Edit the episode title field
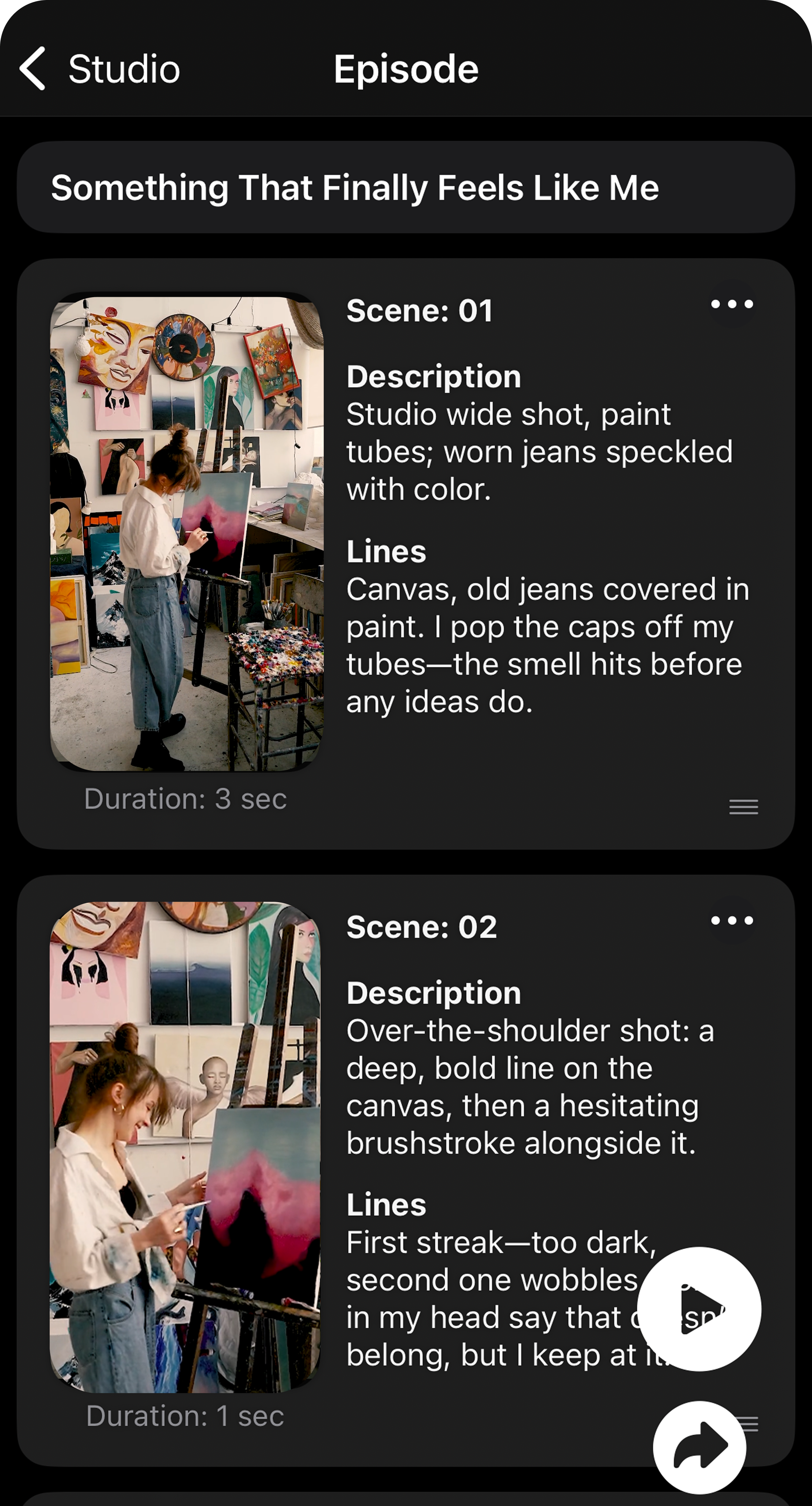 click(x=405, y=188)
